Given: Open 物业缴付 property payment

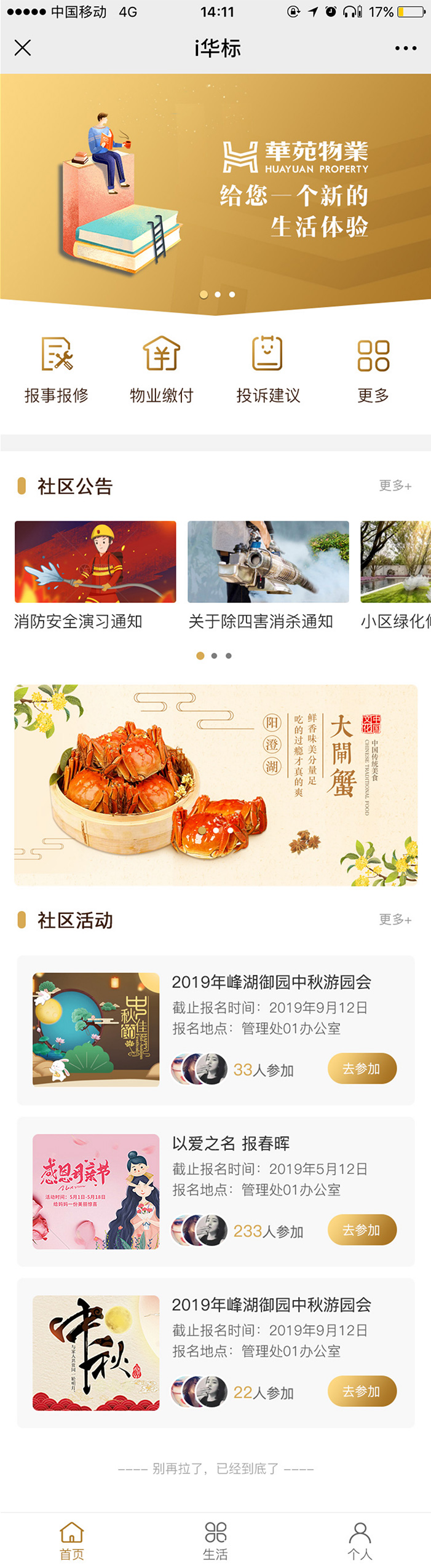Looking at the screenshot, I should tap(162, 369).
